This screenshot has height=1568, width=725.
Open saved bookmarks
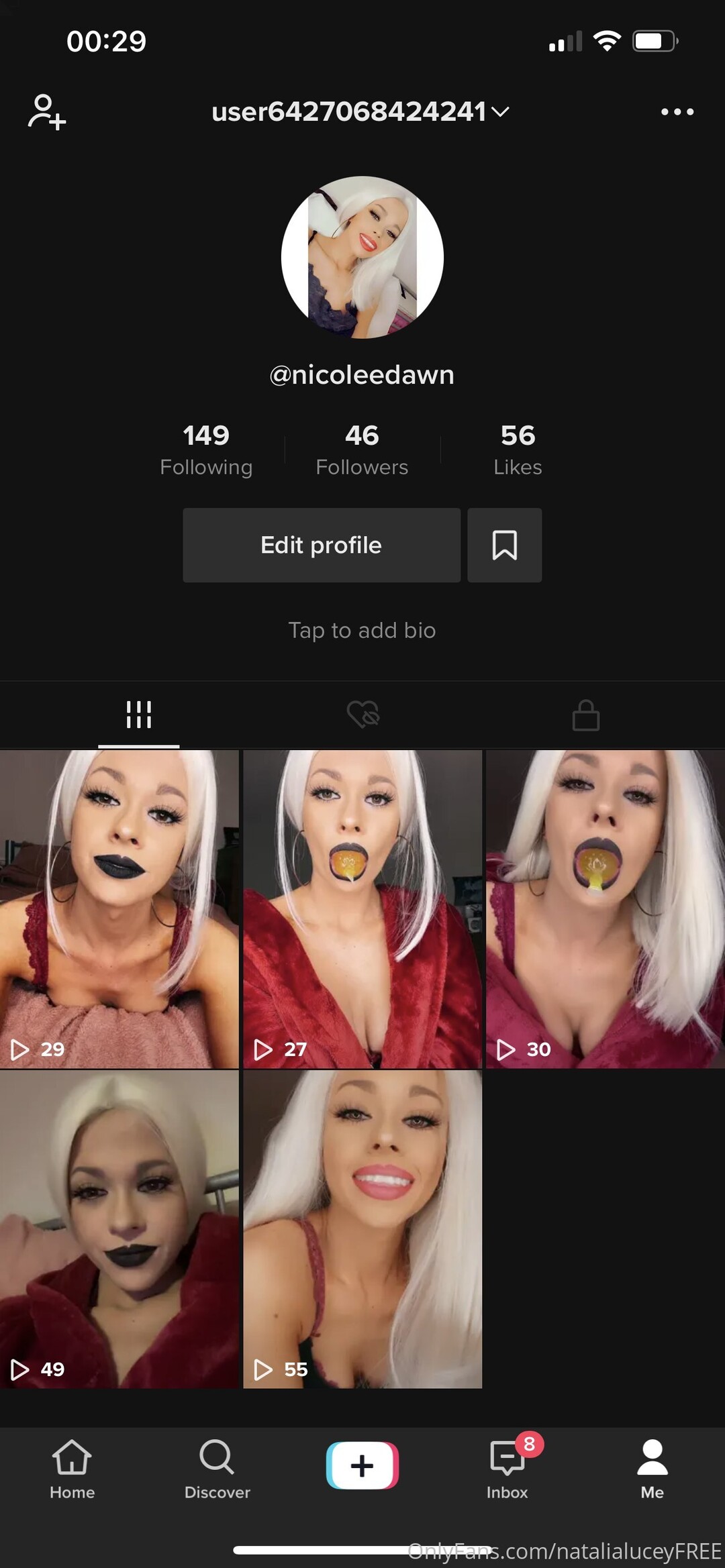point(504,545)
